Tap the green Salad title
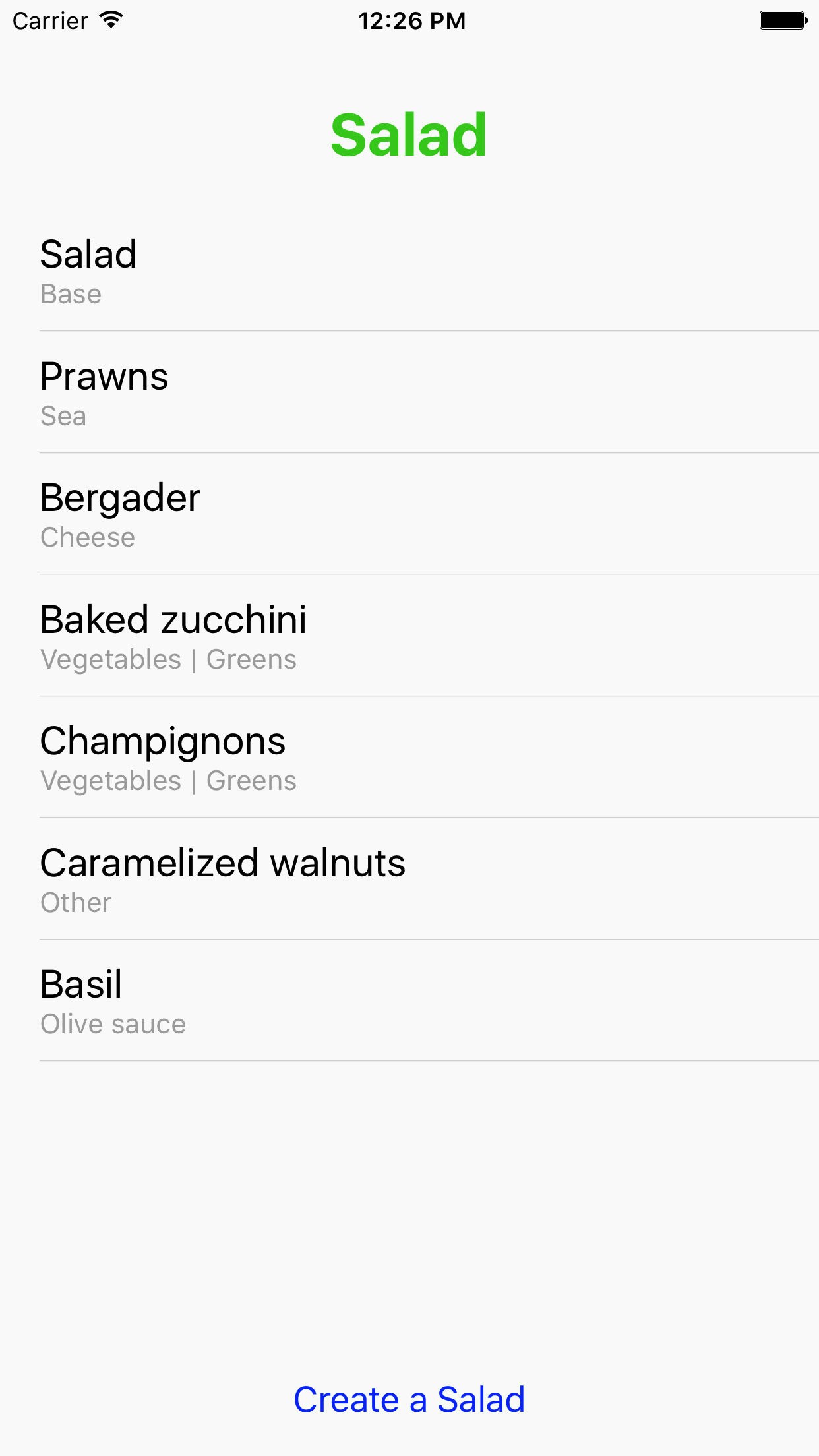Viewport: 819px width, 1456px height. pos(409,135)
